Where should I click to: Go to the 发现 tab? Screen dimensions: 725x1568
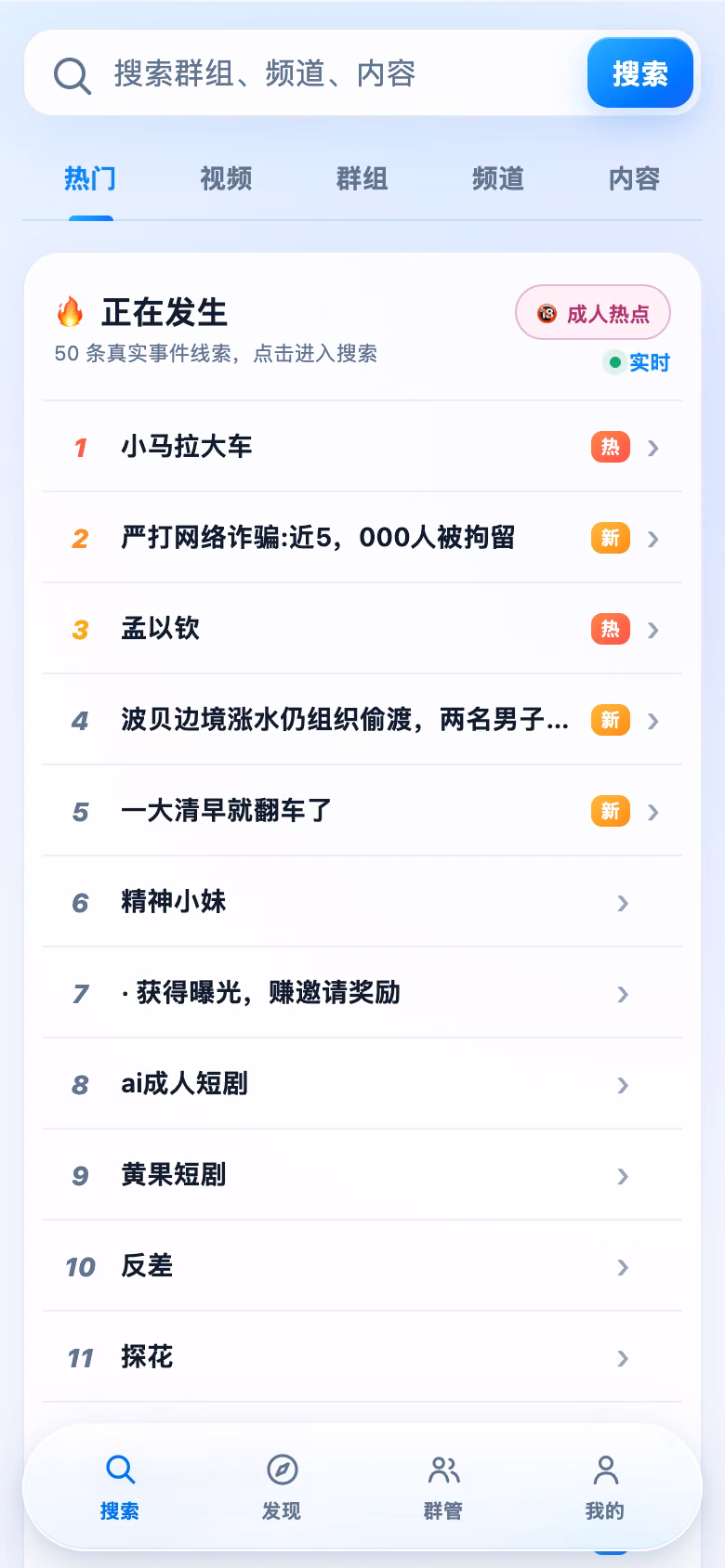coord(282,1487)
